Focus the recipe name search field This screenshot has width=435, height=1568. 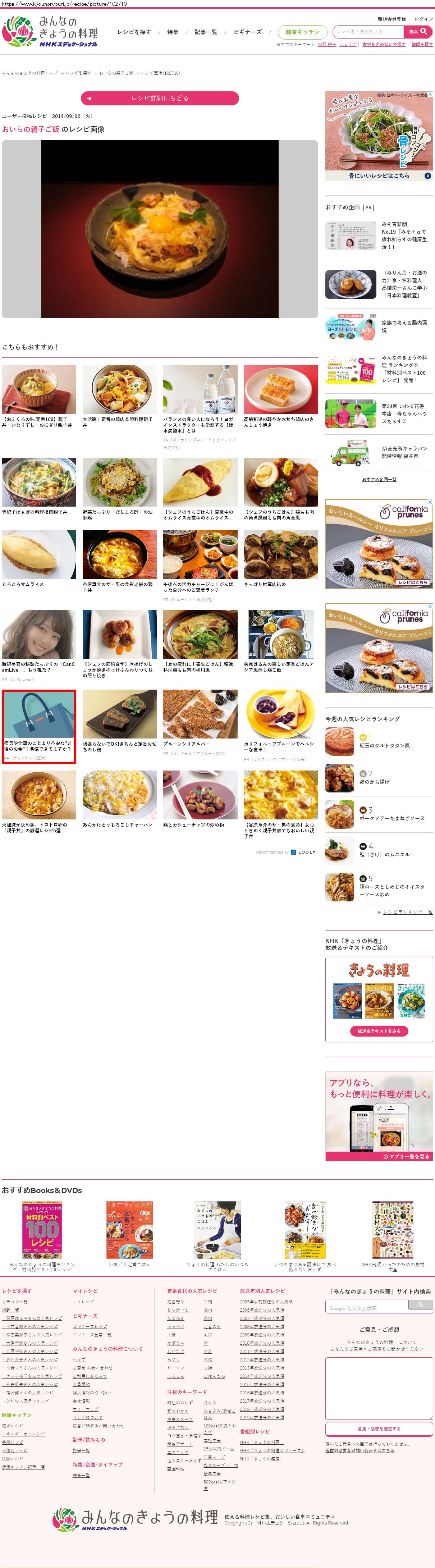pyautogui.click(x=368, y=32)
